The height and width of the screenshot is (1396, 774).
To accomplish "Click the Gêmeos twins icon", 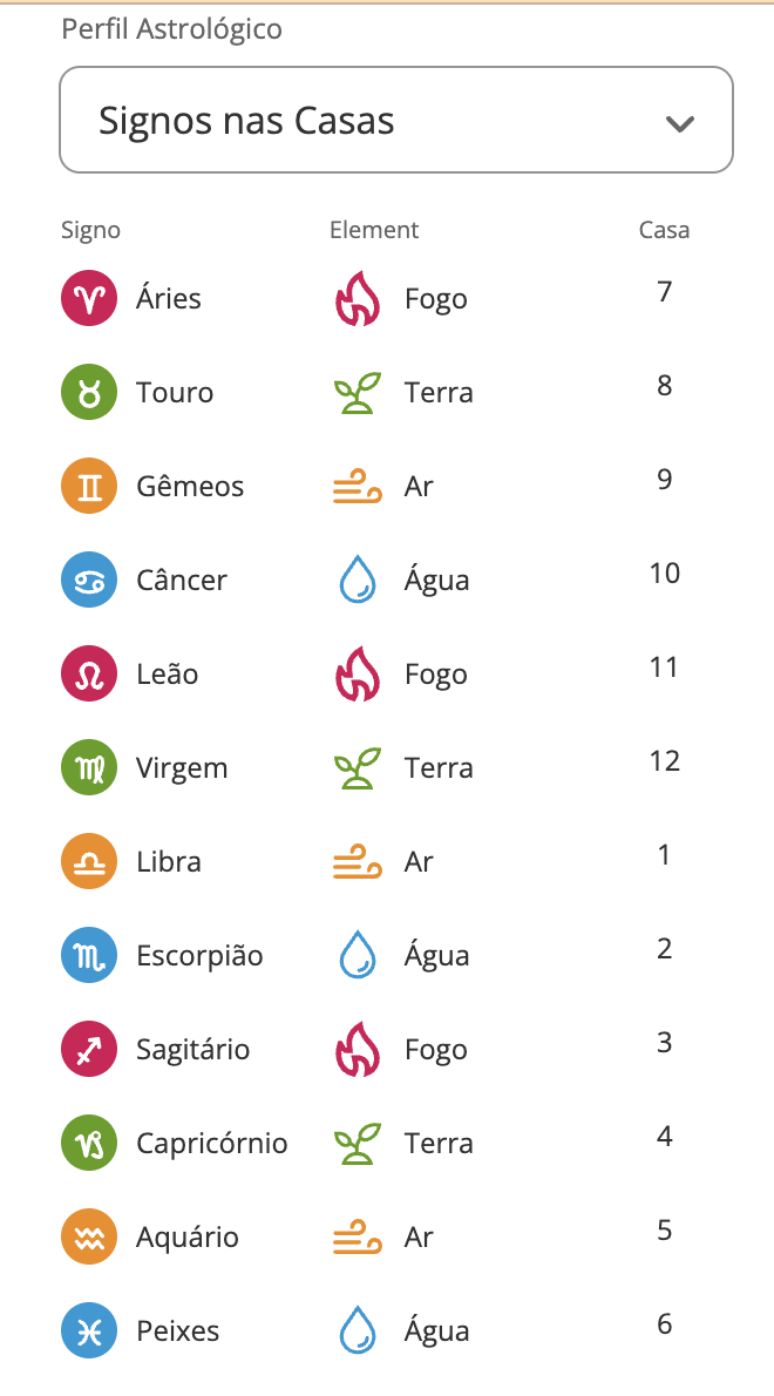I will (87, 486).
